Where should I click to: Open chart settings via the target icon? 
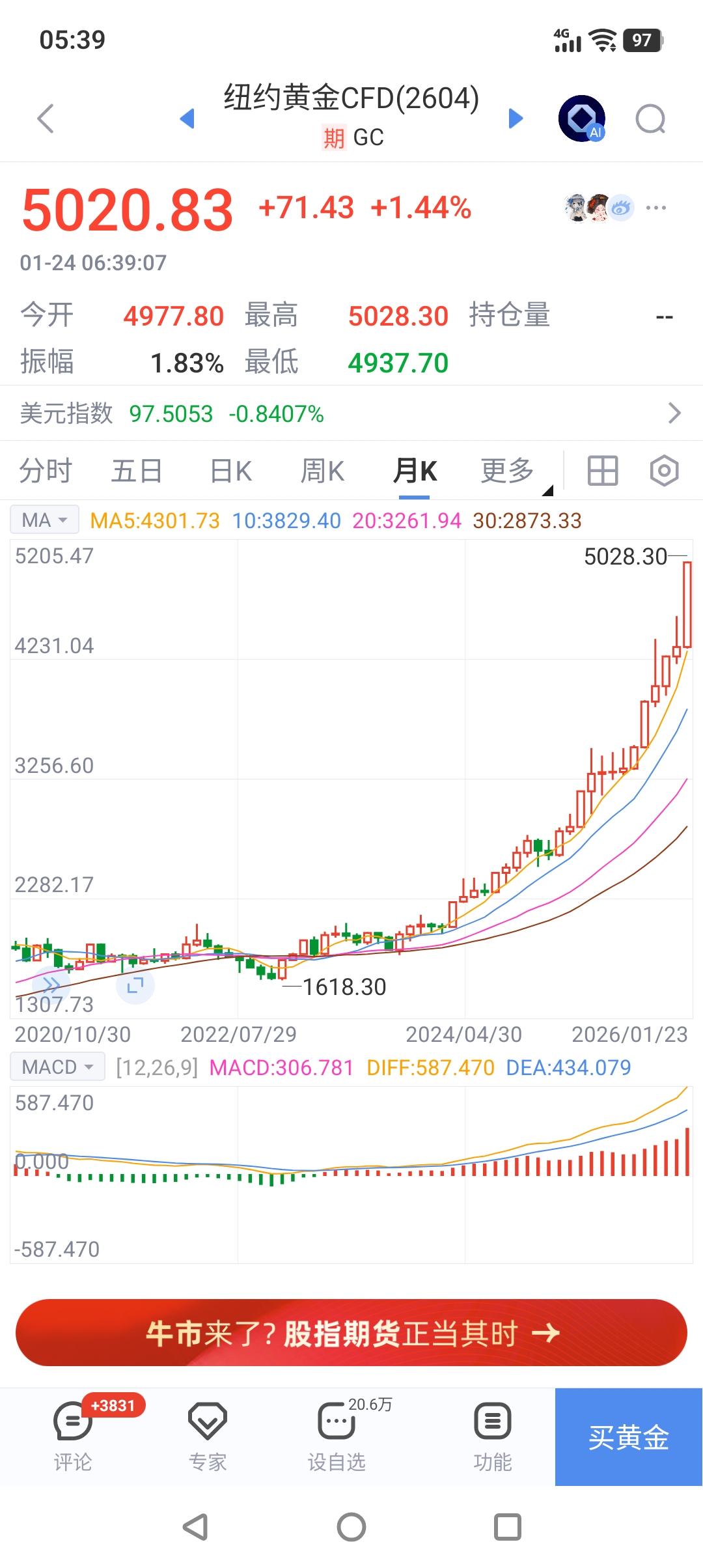[664, 470]
